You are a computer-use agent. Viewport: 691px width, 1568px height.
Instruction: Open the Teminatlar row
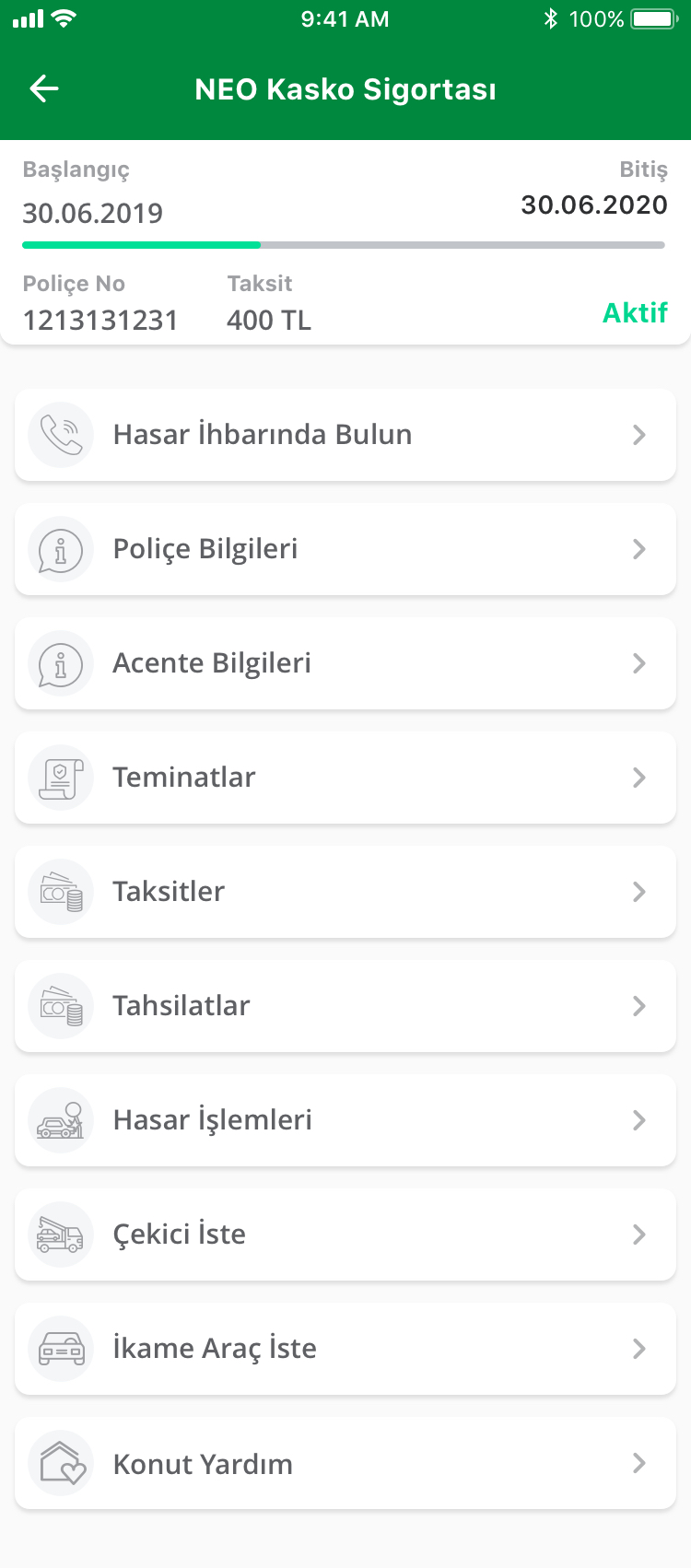pyautogui.click(x=345, y=778)
